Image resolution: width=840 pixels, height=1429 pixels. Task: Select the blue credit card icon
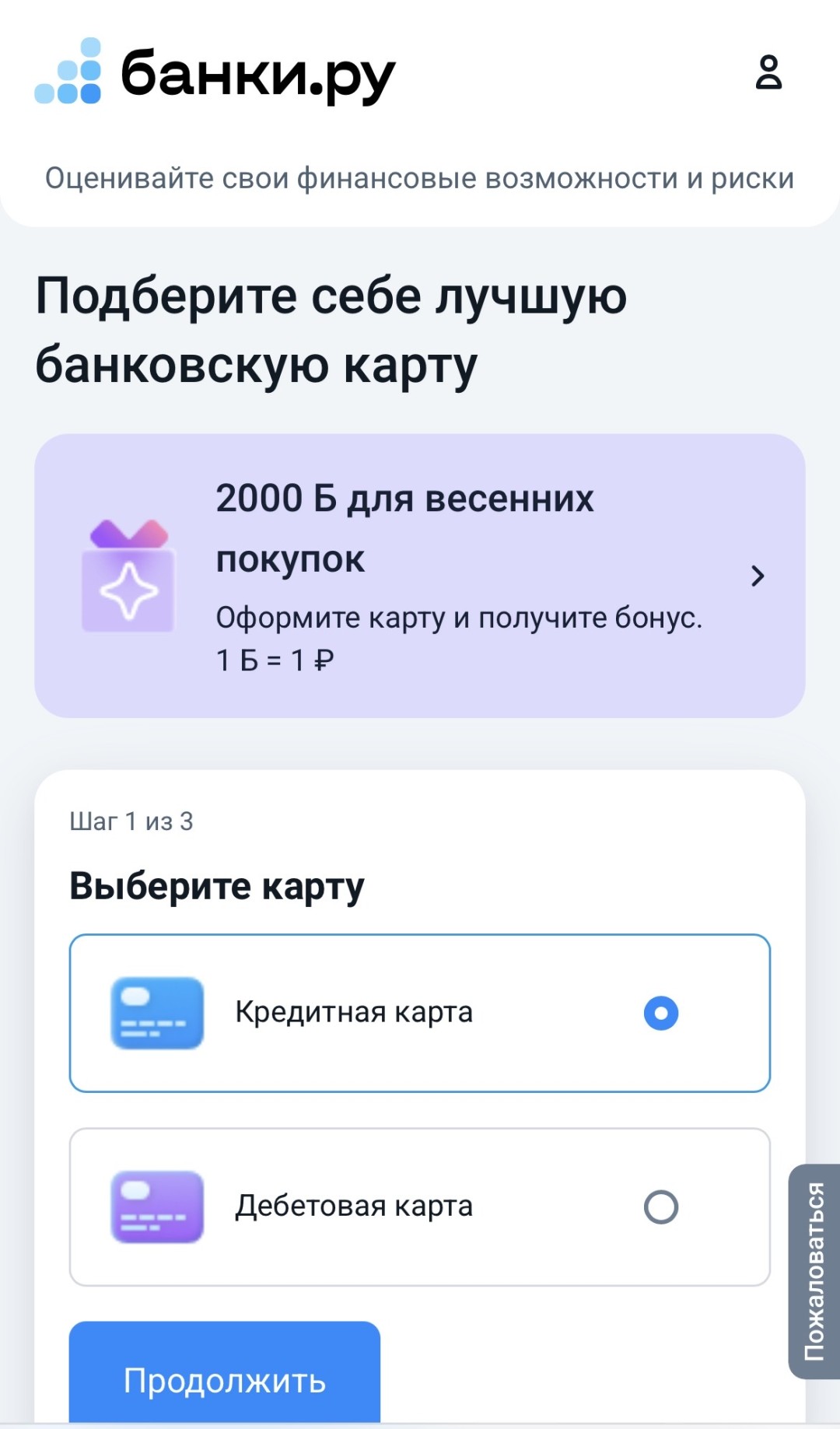pos(156,1011)
